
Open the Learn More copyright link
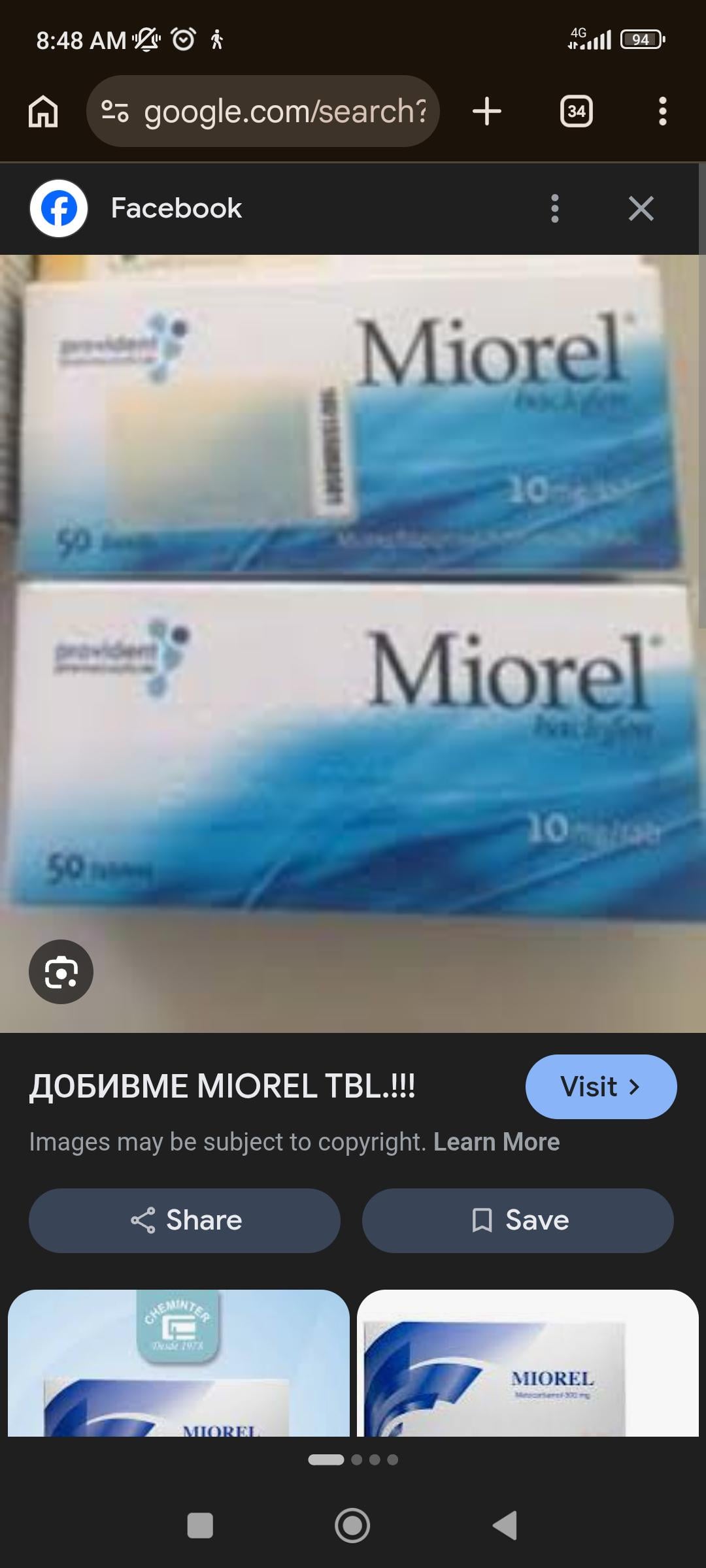click(496, 1142)
